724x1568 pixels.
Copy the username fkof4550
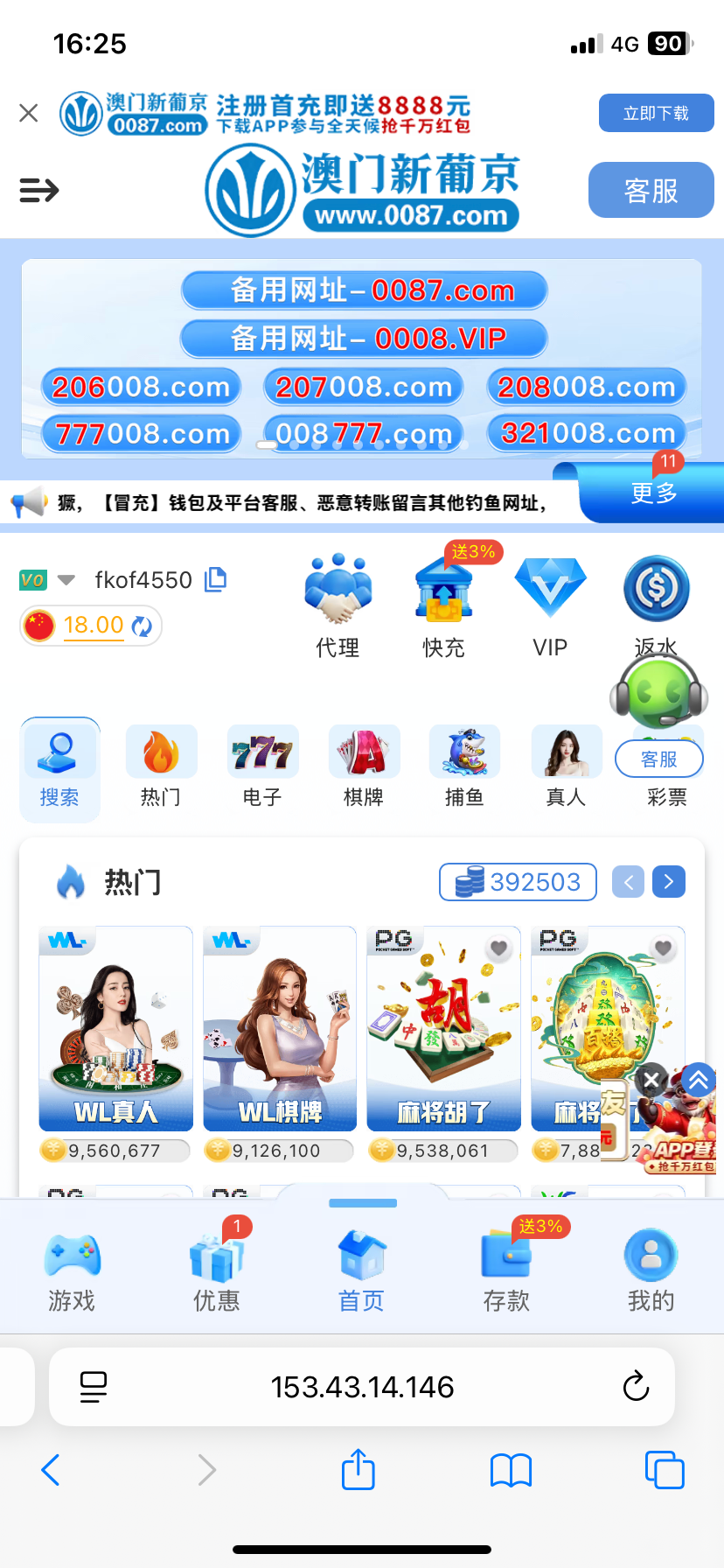pos(215,579)
